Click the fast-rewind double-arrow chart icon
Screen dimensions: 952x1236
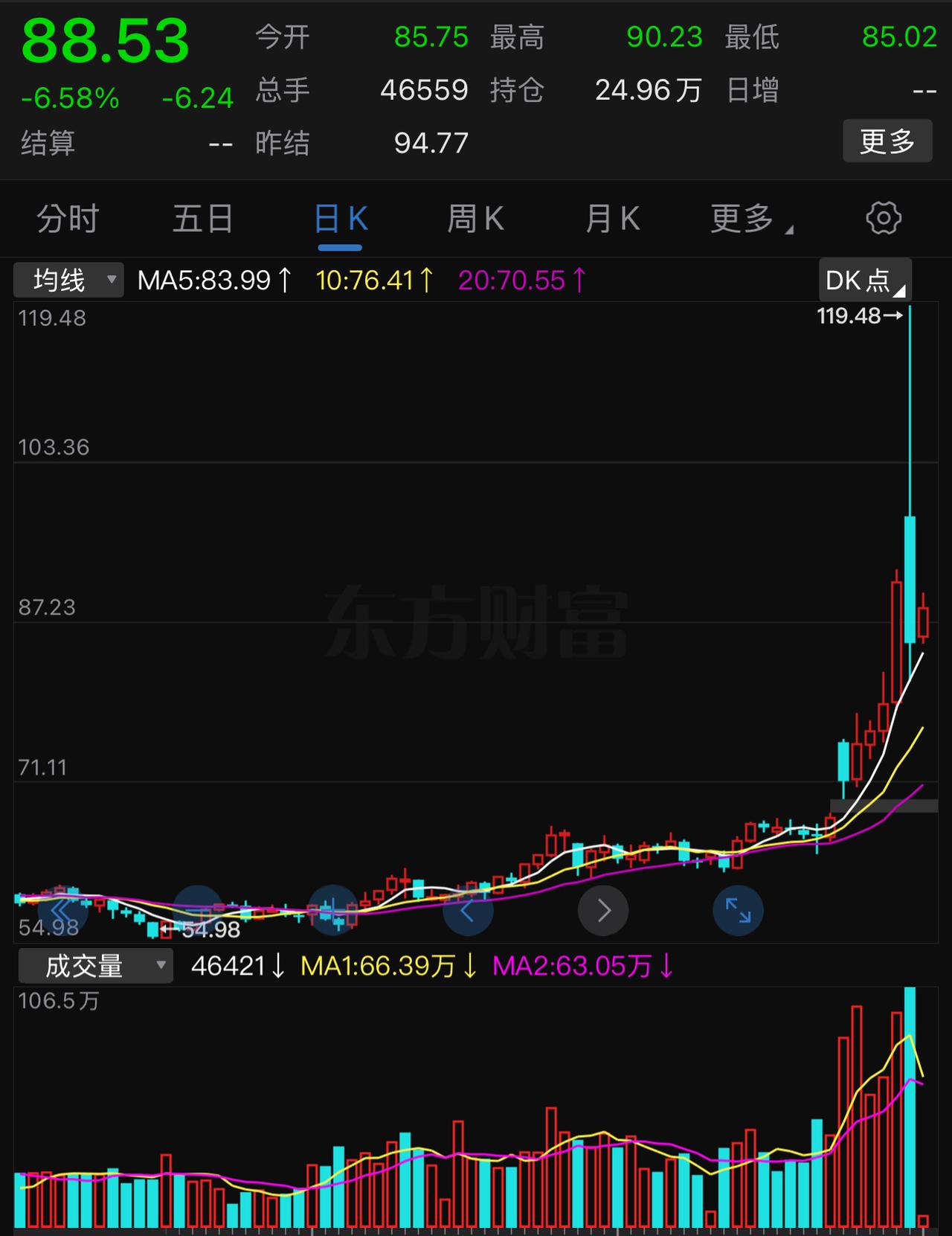(x=62, y=909)
